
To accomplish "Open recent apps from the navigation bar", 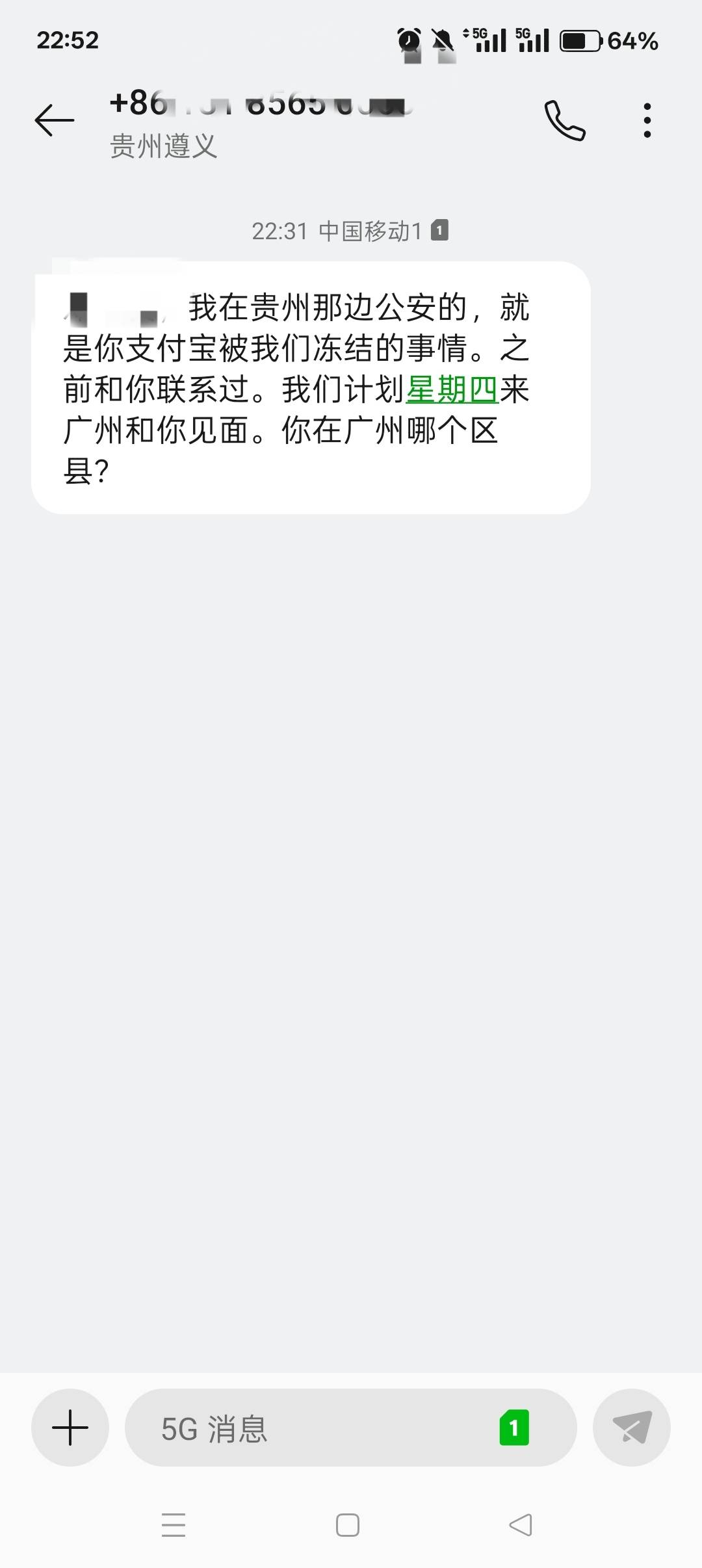I will pyautogui.click(x=174, y=1524).
